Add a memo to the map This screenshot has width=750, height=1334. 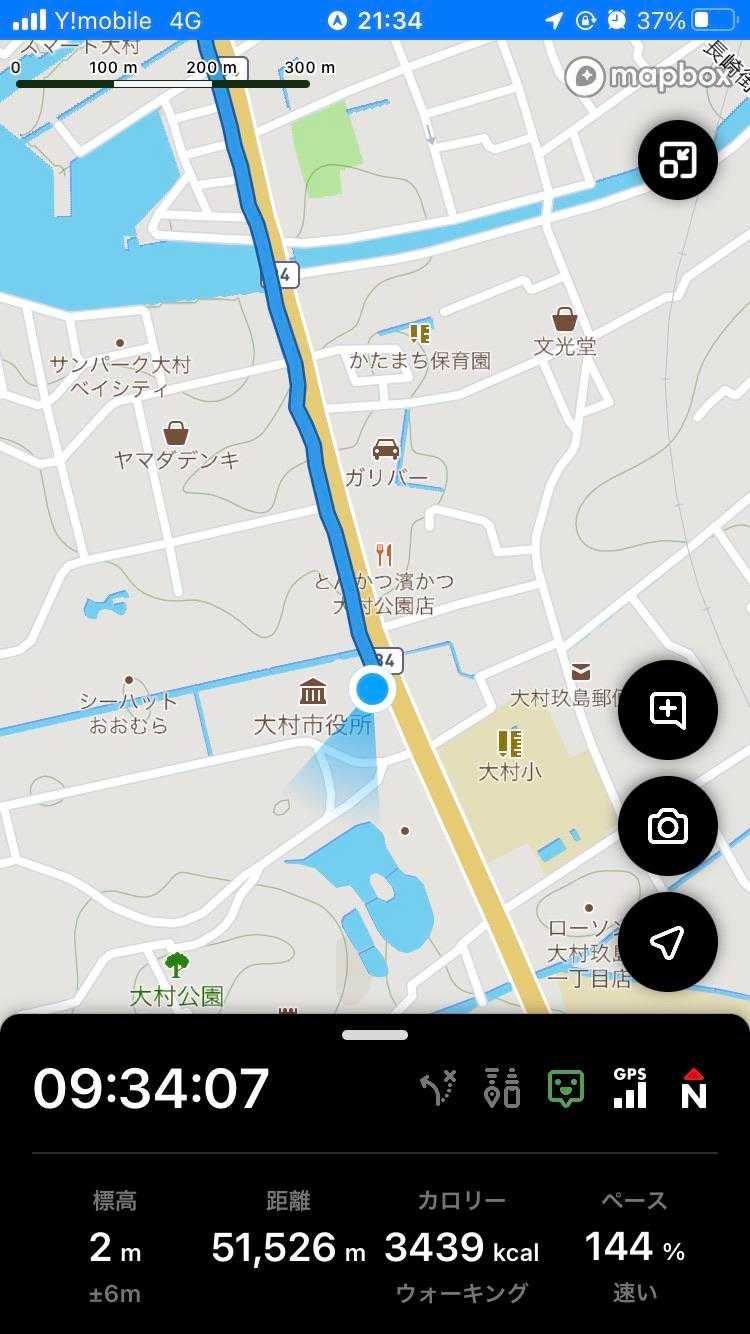pyautogui.click(x=667, y=710)
